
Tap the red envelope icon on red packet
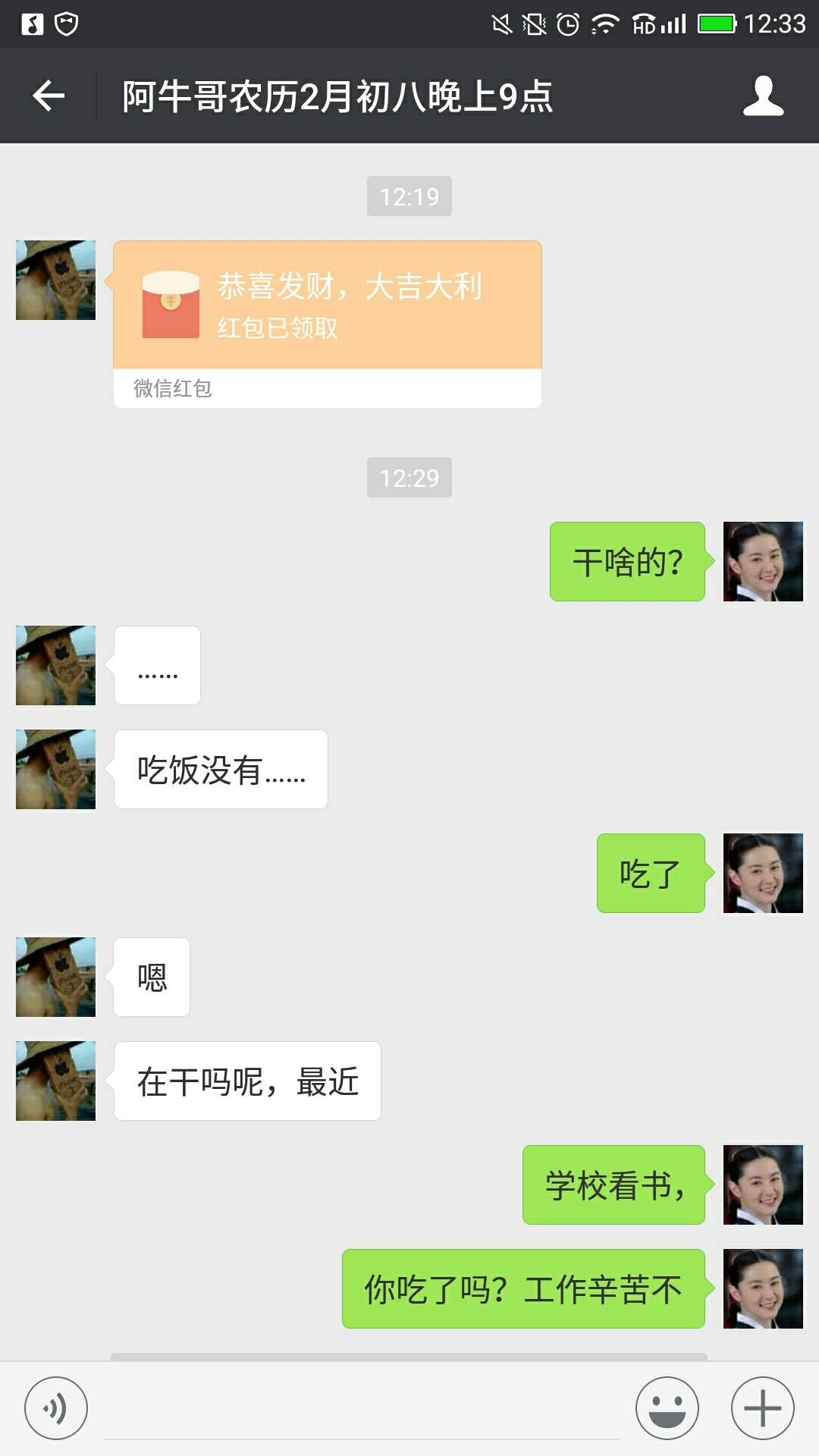click(171, 303)
